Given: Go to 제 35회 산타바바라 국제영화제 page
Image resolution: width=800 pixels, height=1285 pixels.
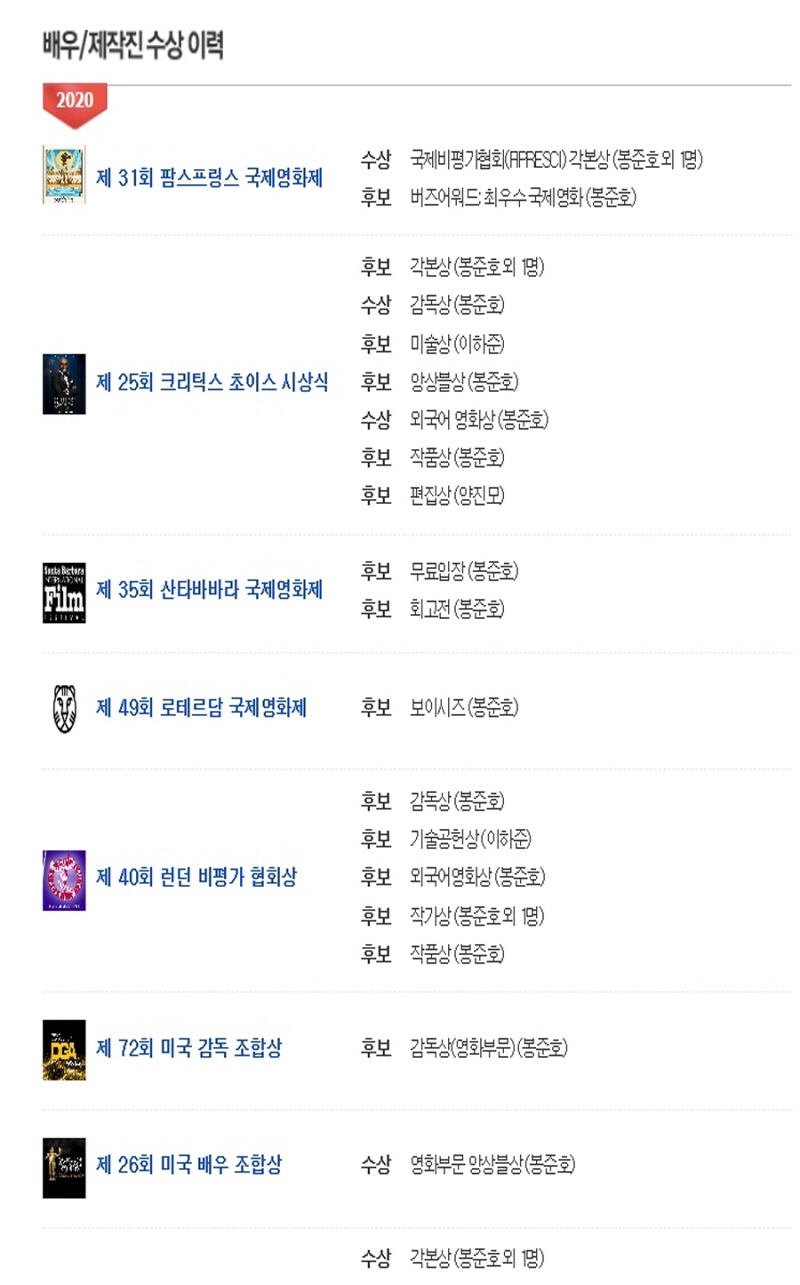Looking at the screenshot, I should pos(209,589).
